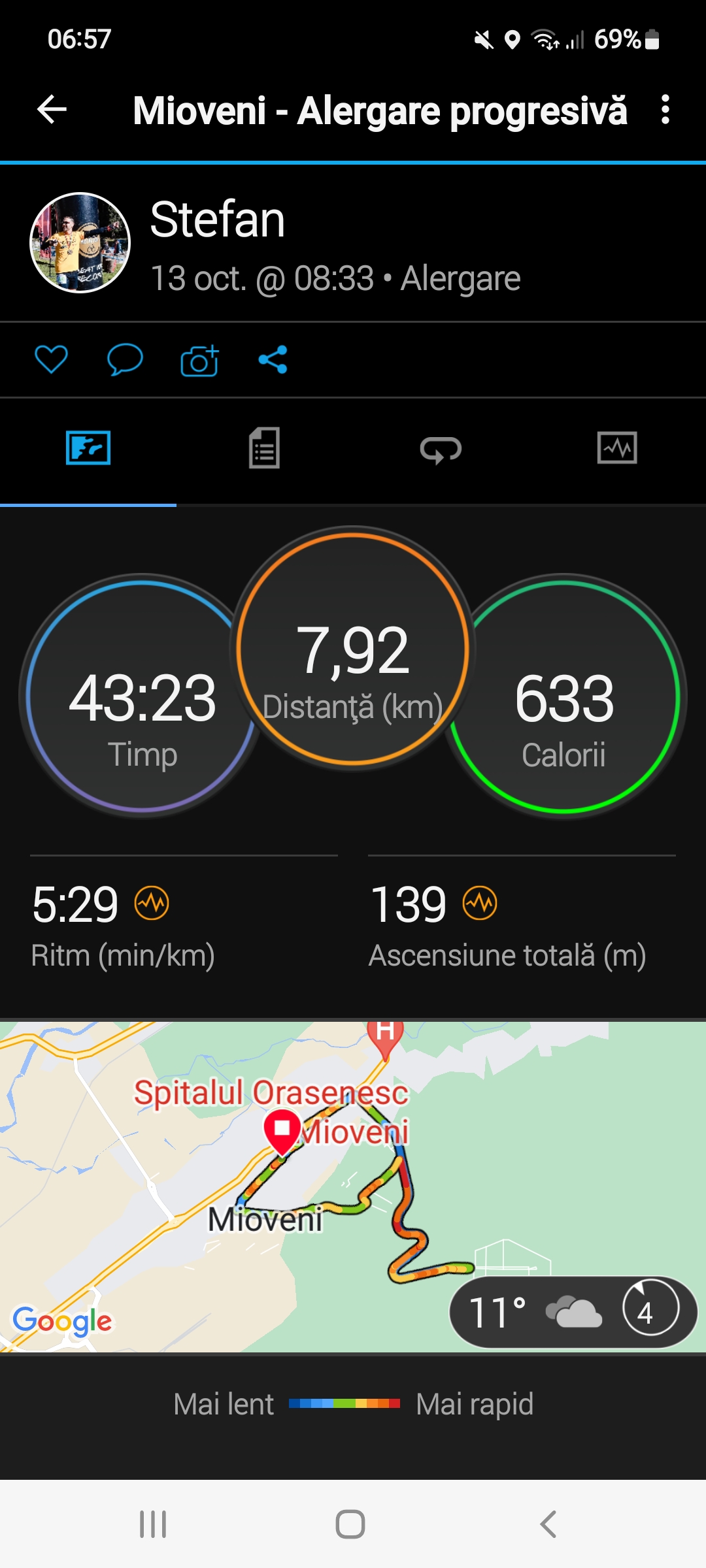Go back using the header arrow
The image size is (706, 1568).
click(52, 109)
